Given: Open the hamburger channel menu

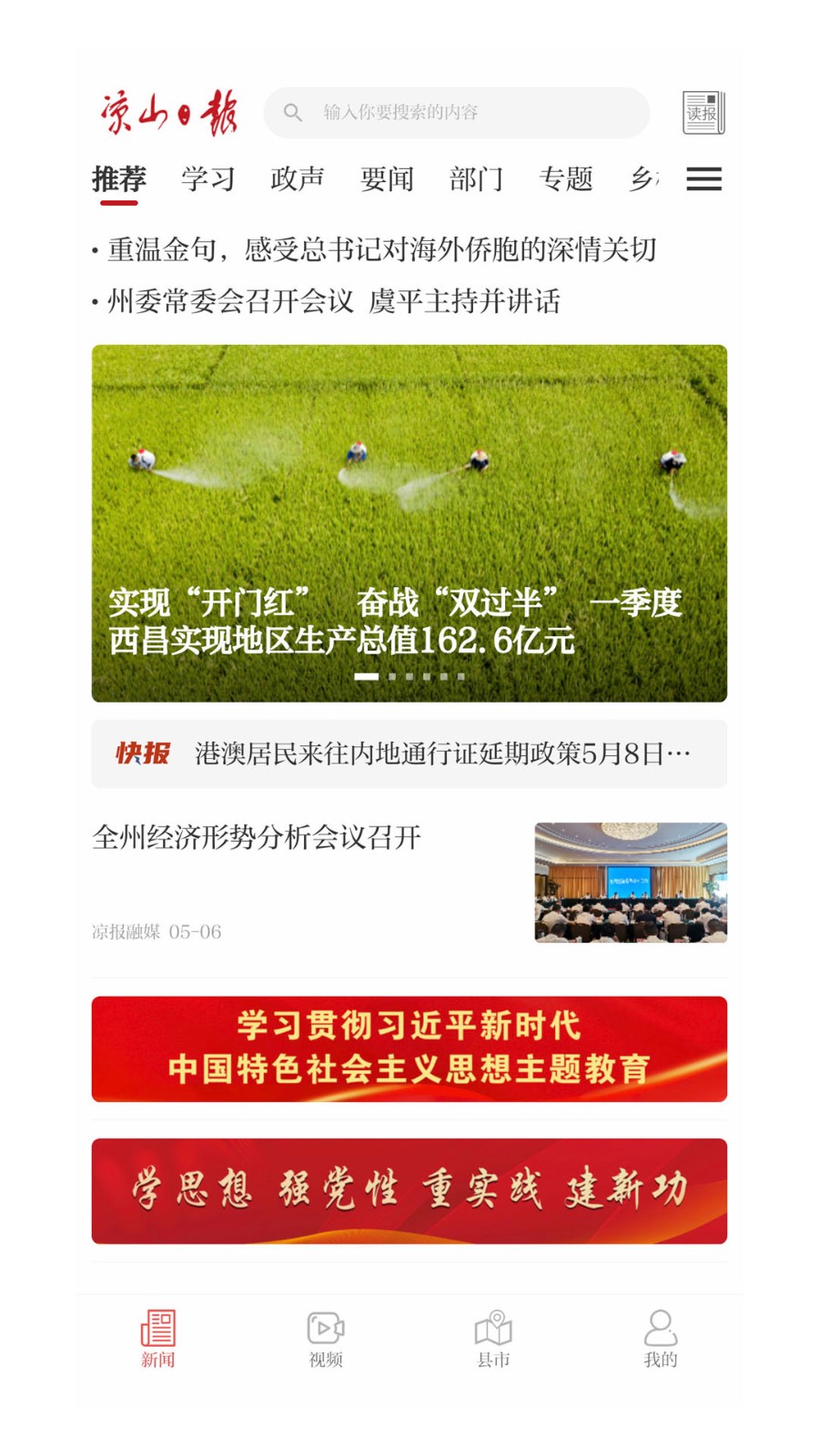Looking at the screenshot, I should click(x=703, y=179).
